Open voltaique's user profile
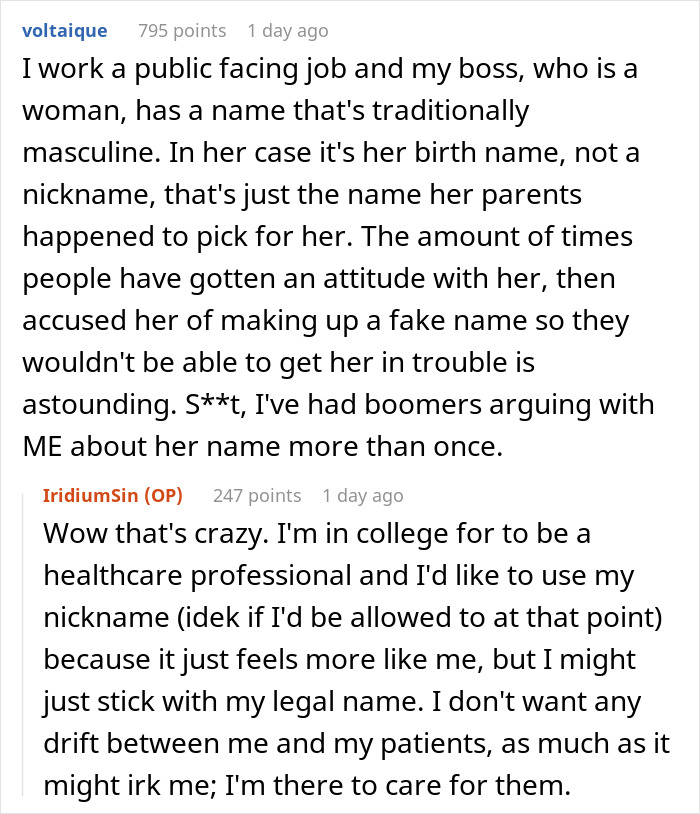 pos(64,31)
